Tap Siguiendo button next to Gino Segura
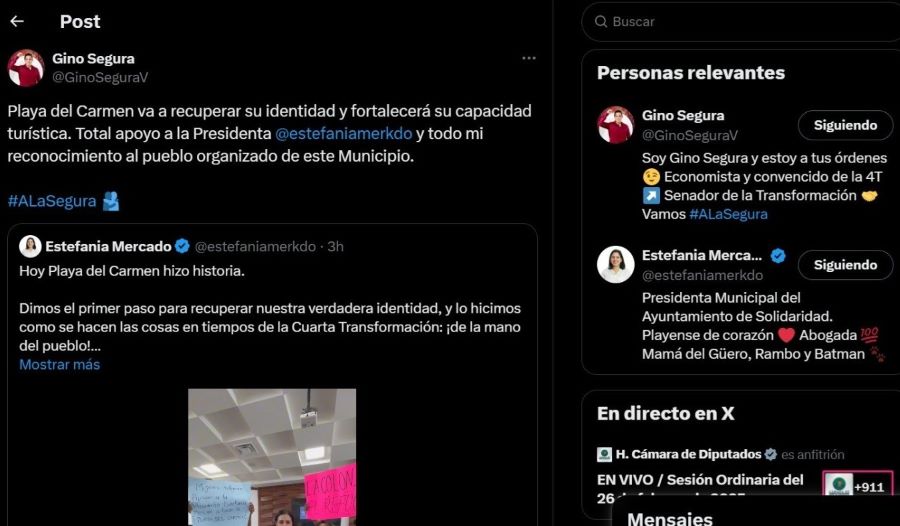 pyautogui.click(x=845, y=125)
